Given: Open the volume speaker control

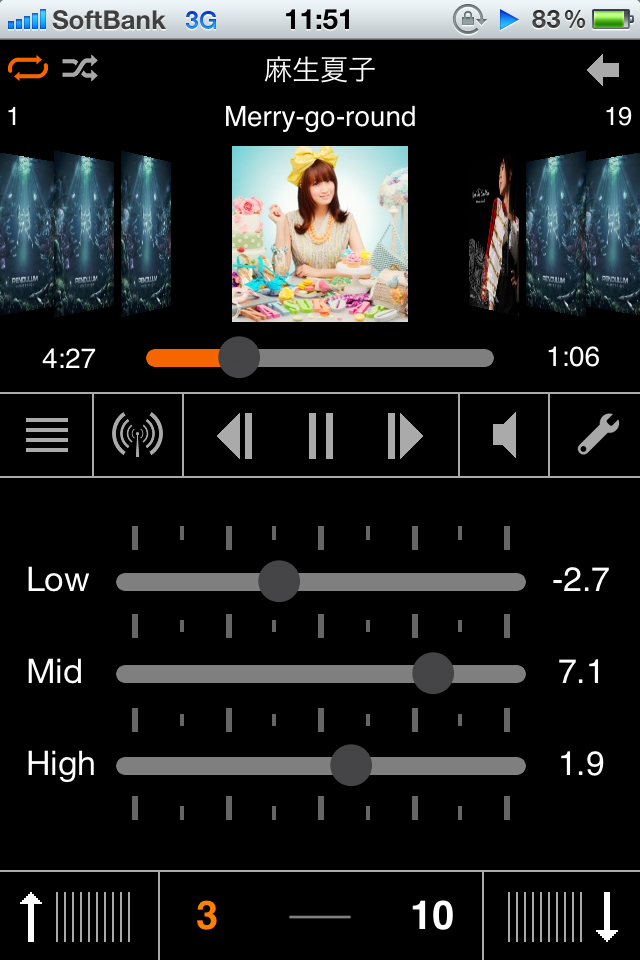Looking at the screenshot, I should click(x=504, y=436).
